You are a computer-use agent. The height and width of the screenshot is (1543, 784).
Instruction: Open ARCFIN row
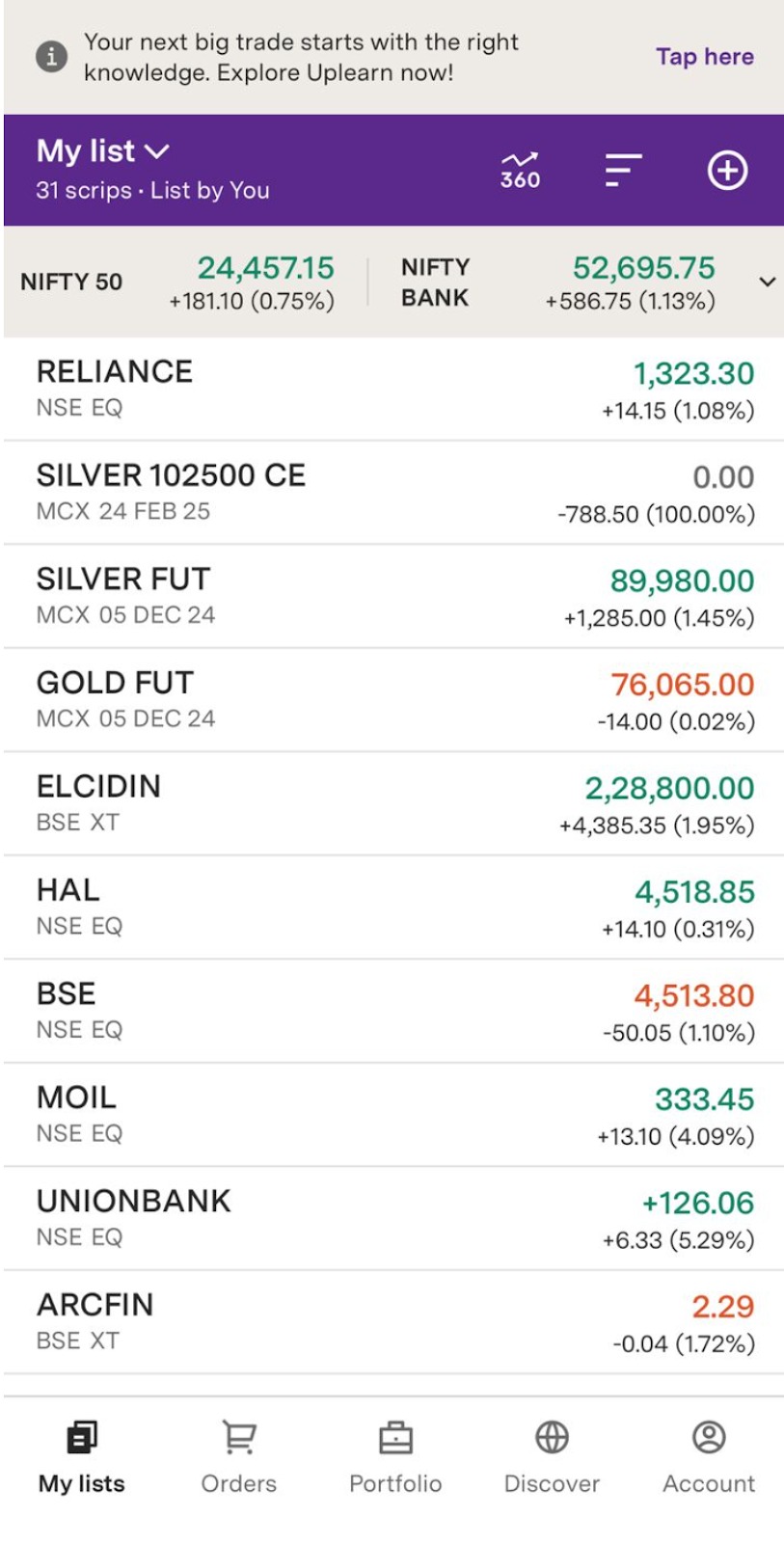point(393,1322)
